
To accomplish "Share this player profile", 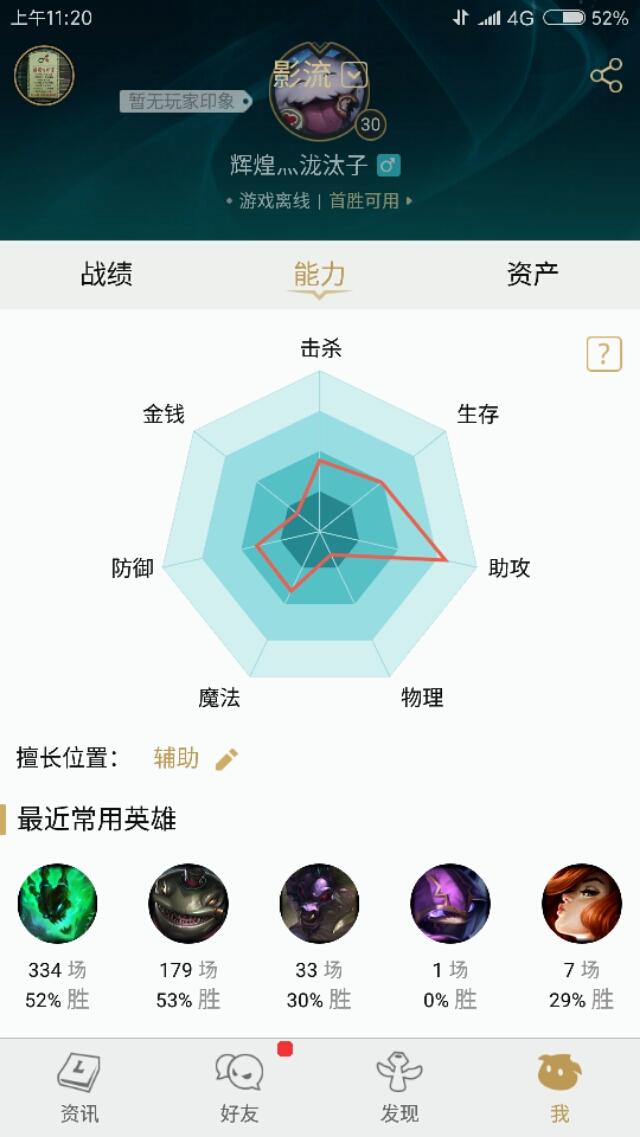I will click(606, 75).
